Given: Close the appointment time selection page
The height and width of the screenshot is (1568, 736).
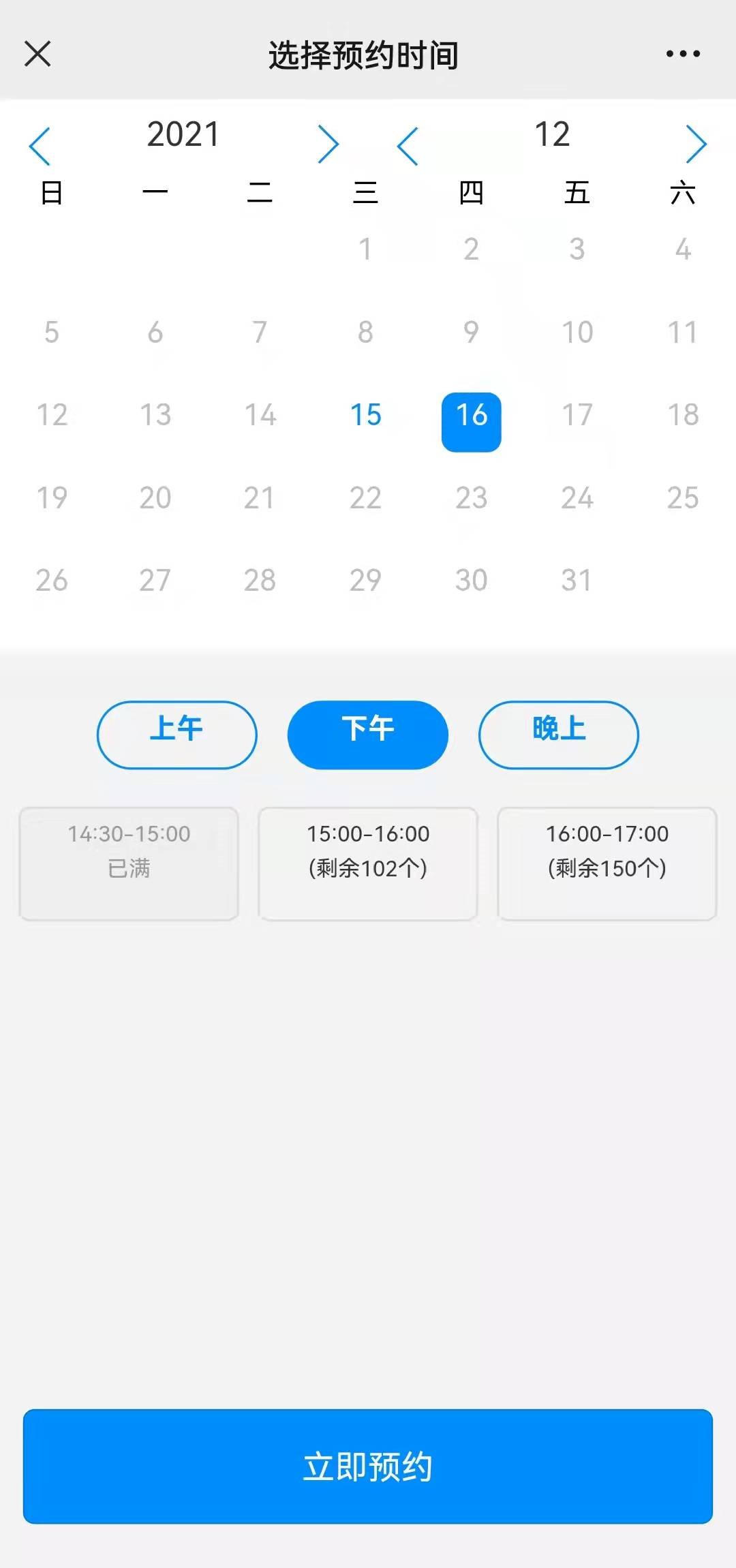Looking at the screenshot, I should 37,54.
